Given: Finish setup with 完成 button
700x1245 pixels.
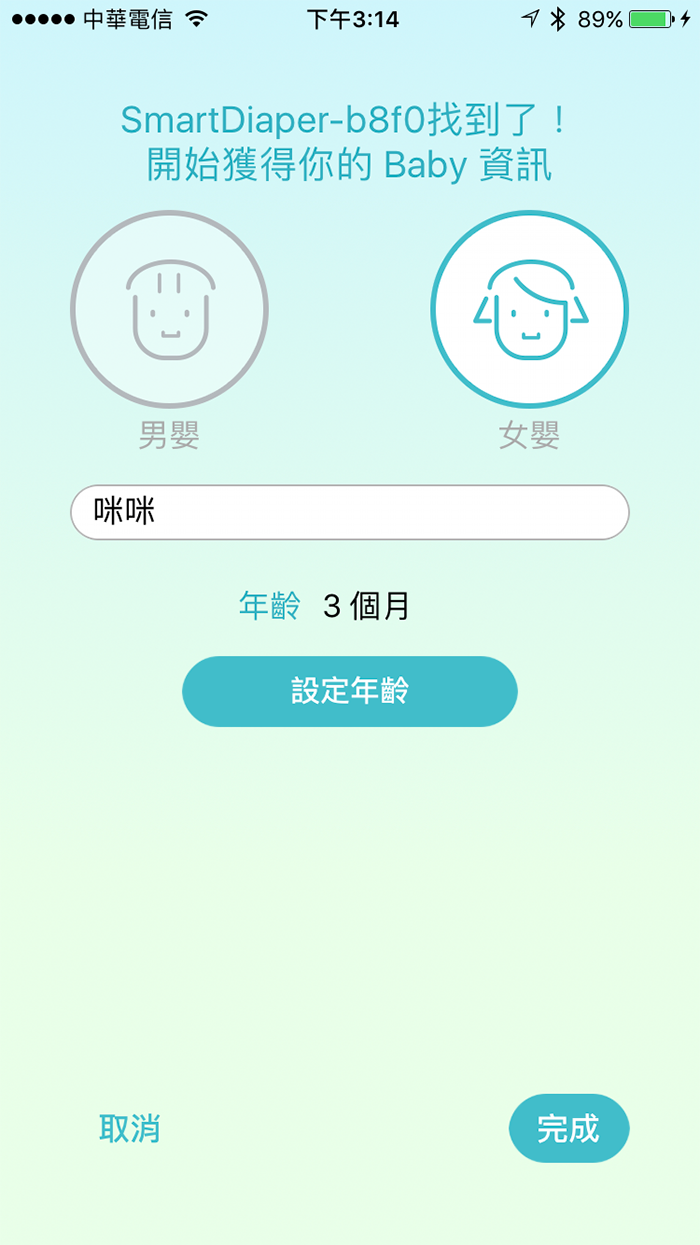Looking at the screenshot, I should pos(569,1128).
